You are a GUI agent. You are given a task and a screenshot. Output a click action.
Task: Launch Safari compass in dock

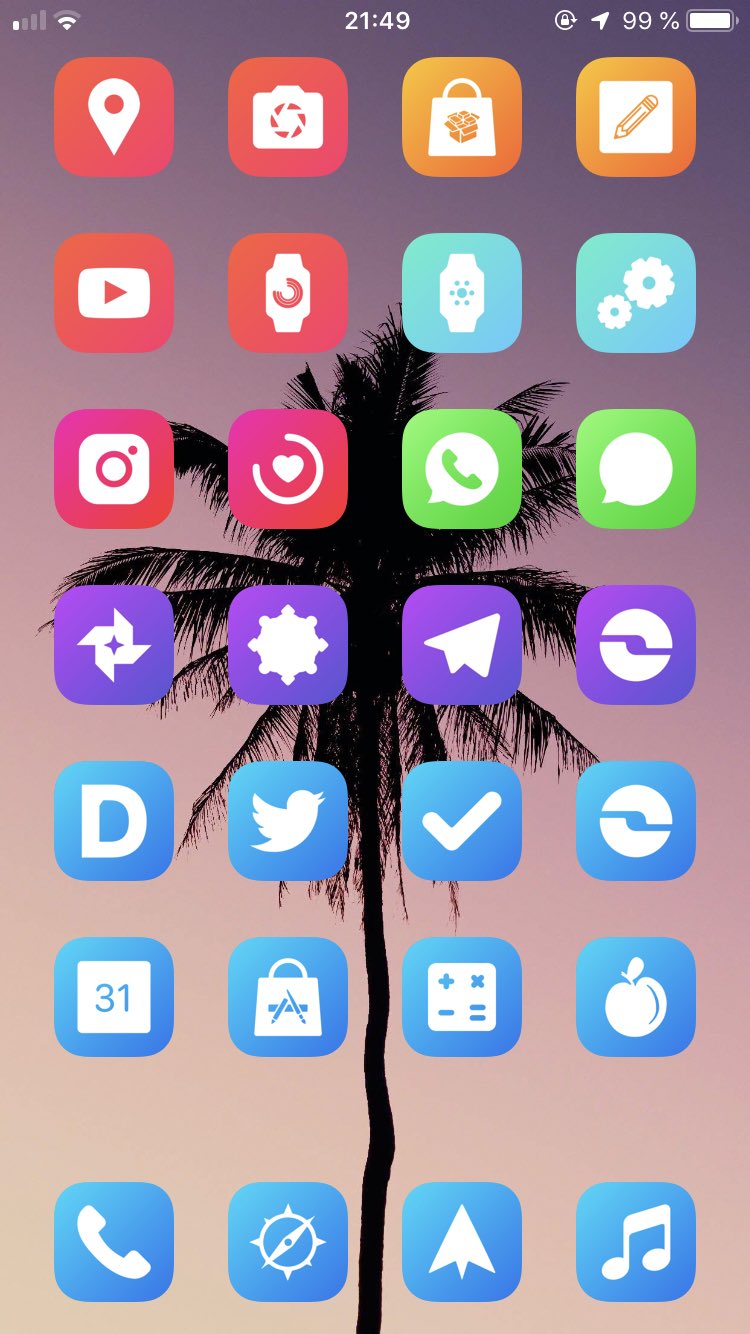288,1242
